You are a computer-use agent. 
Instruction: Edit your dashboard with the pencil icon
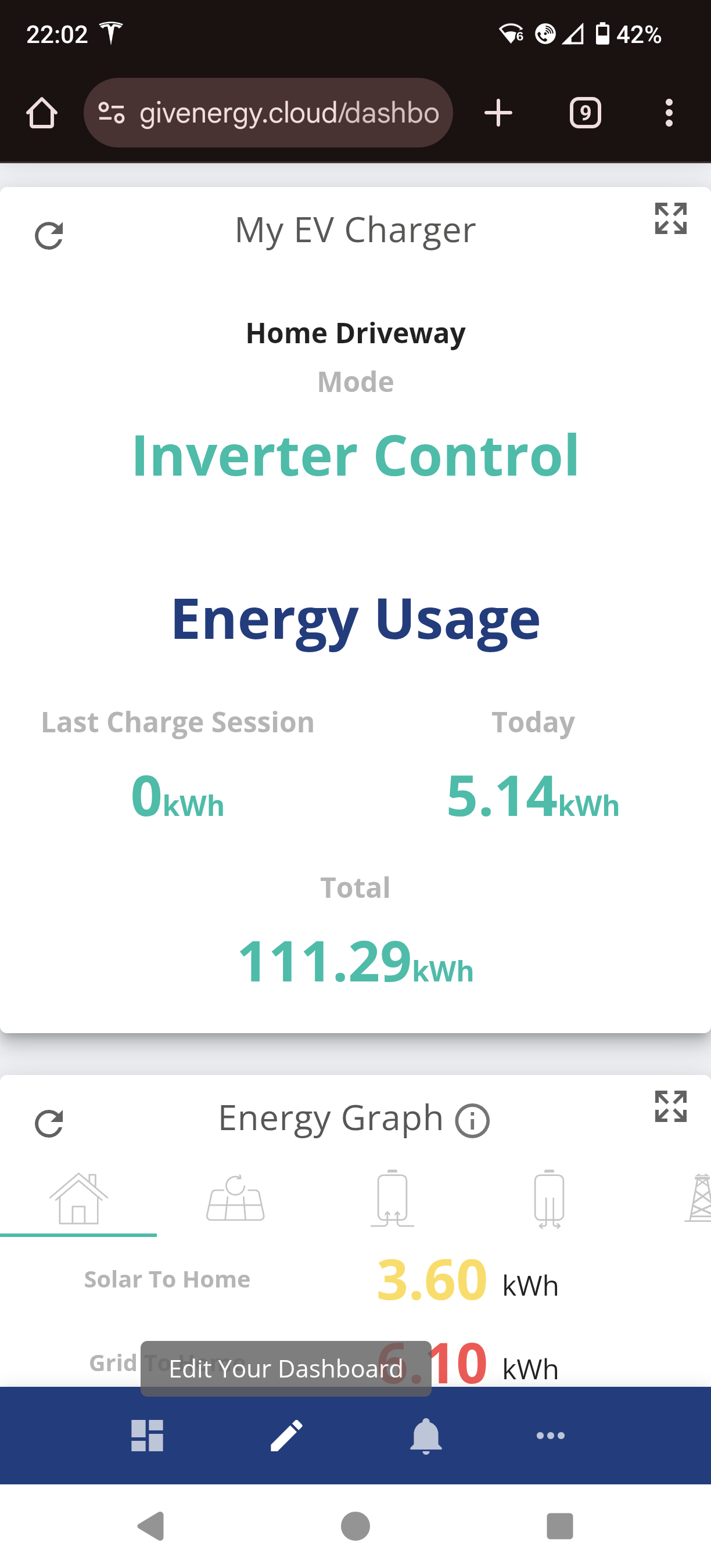point(286,1436)
